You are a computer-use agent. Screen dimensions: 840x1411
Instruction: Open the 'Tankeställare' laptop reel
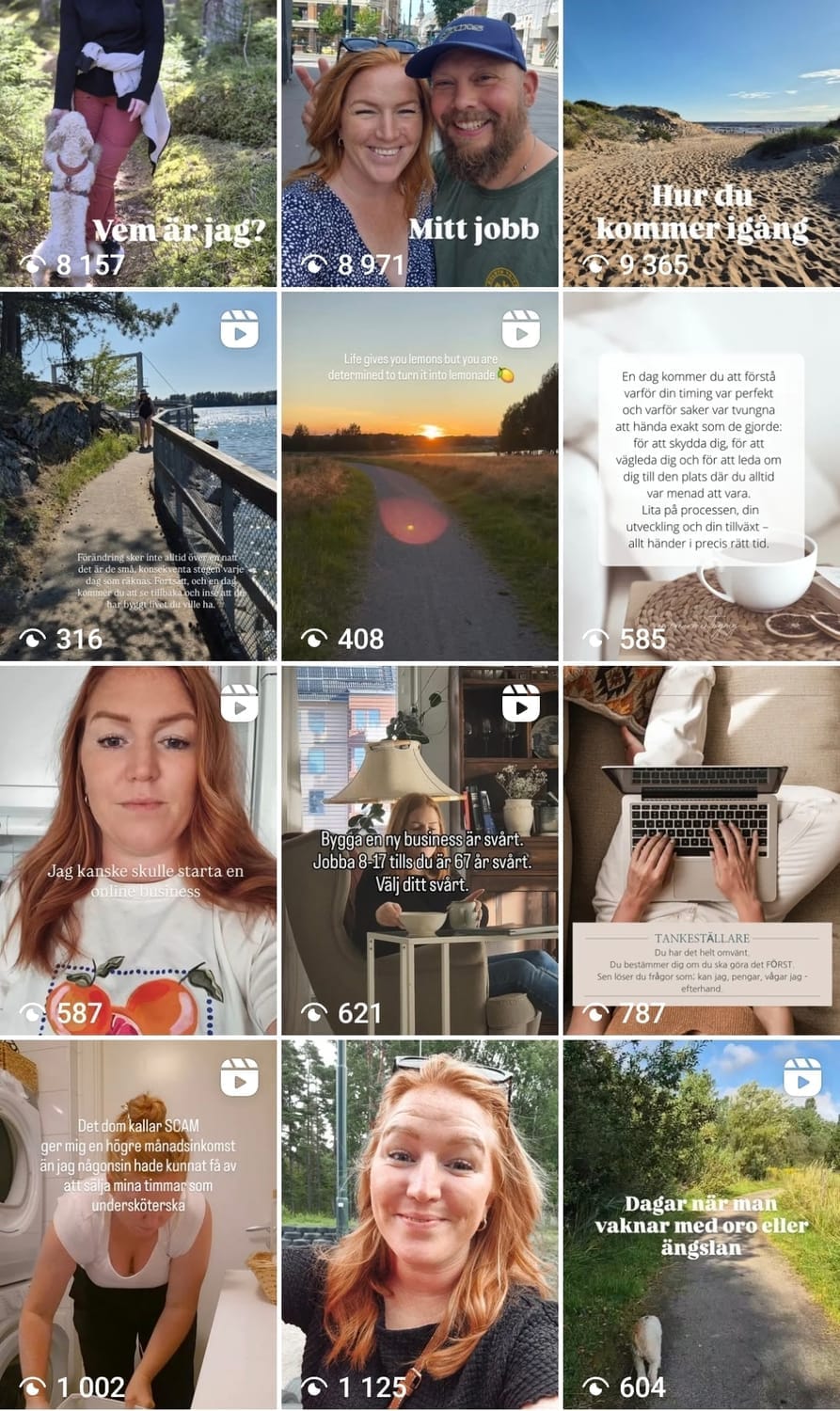[x=701, y=850]
